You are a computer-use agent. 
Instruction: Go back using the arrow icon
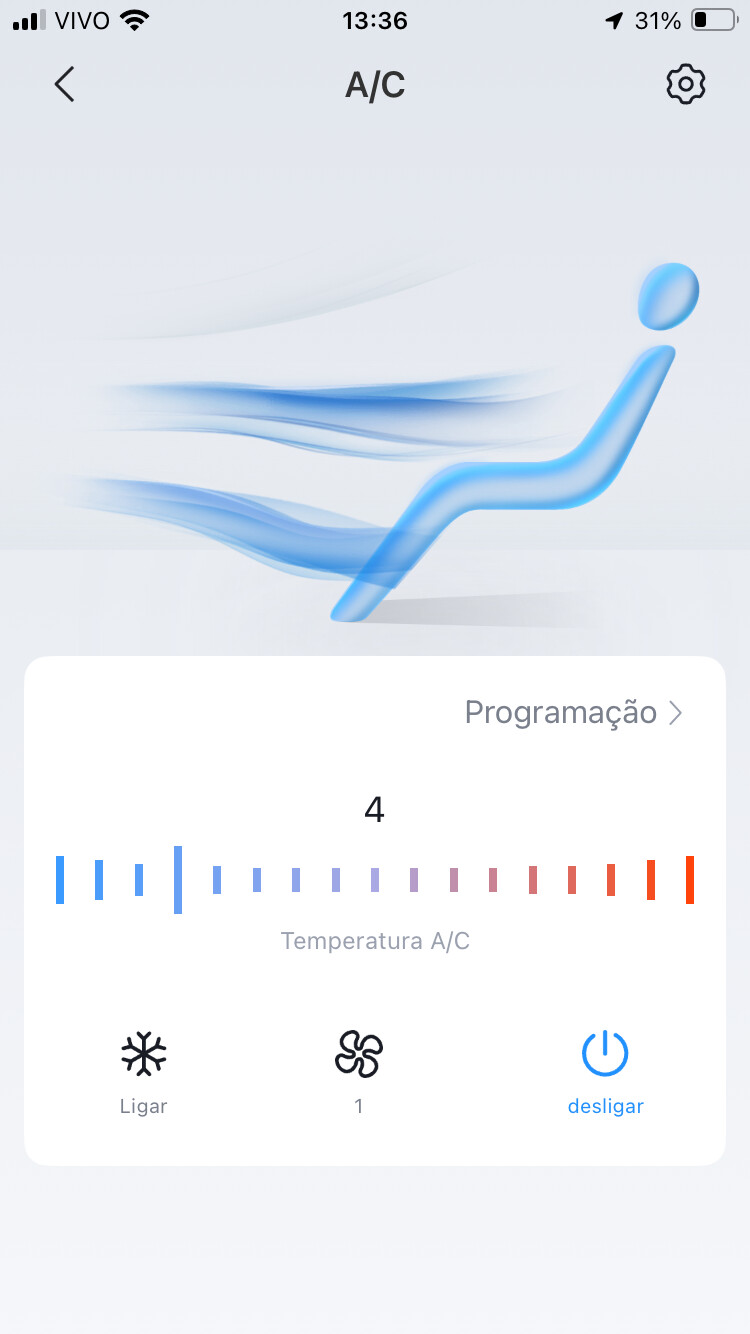pos(65,85)
